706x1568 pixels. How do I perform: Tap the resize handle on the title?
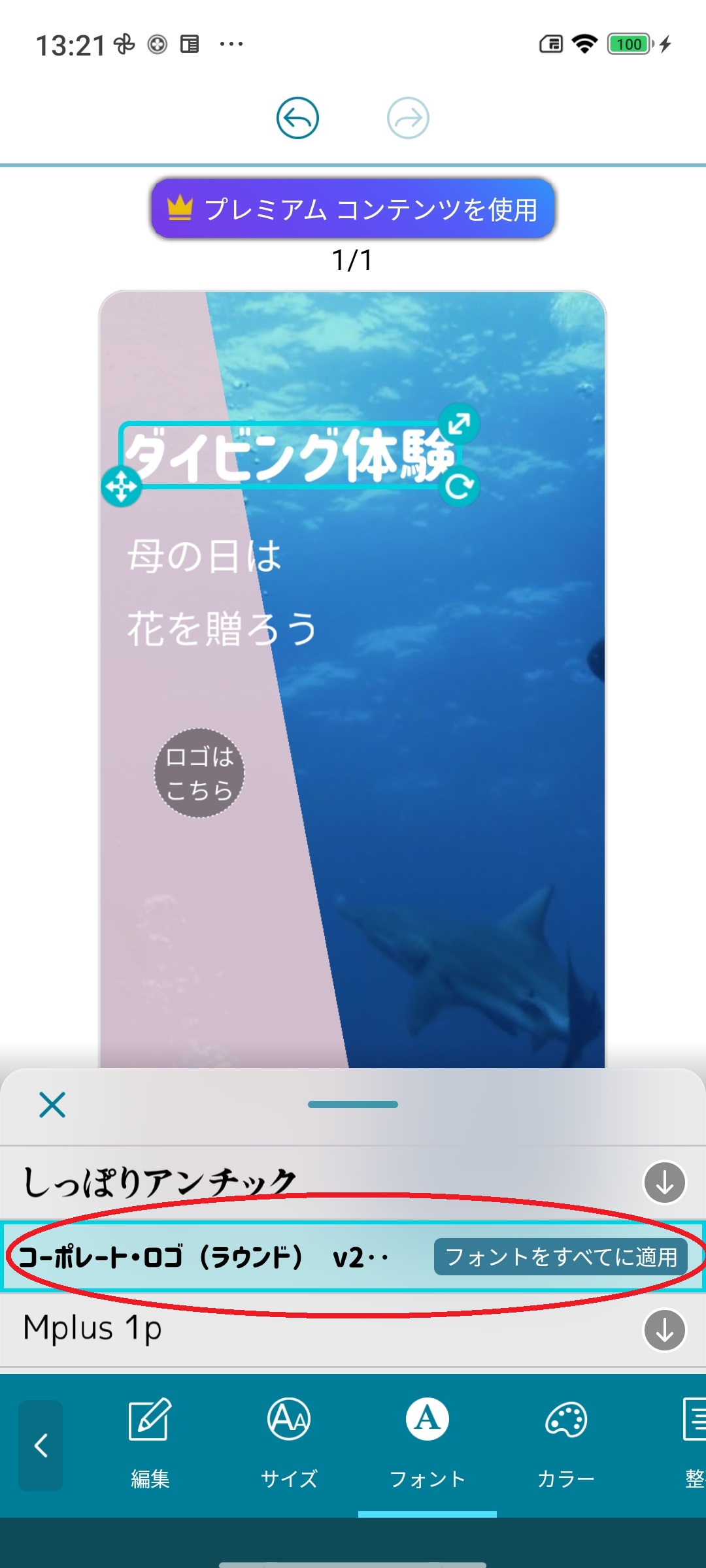(x=460, y=423)
